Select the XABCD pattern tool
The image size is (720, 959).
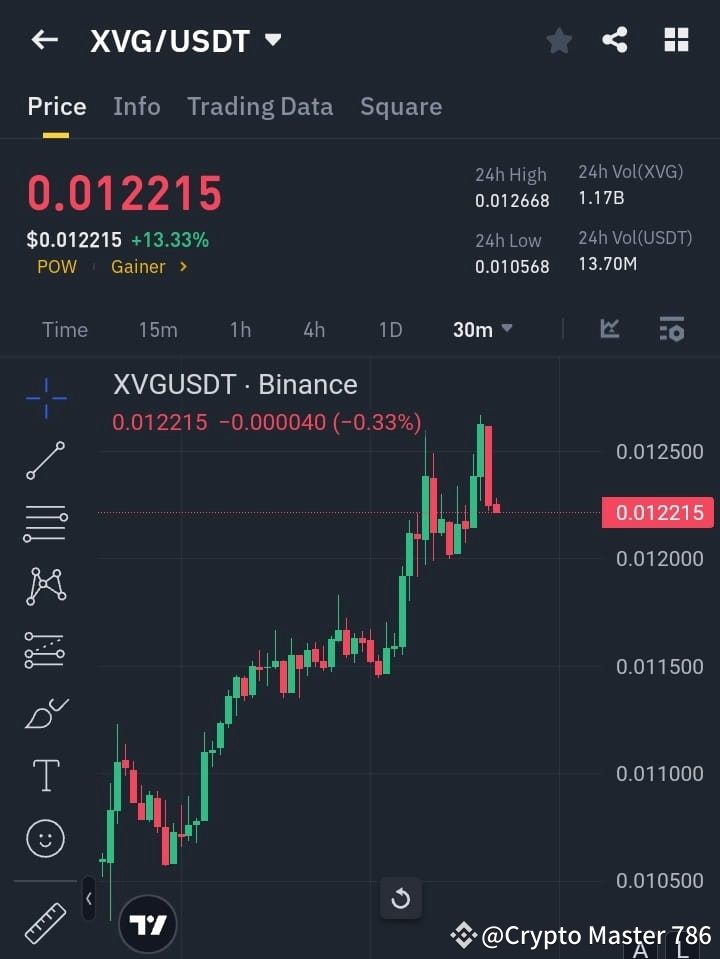click(44, 587)
